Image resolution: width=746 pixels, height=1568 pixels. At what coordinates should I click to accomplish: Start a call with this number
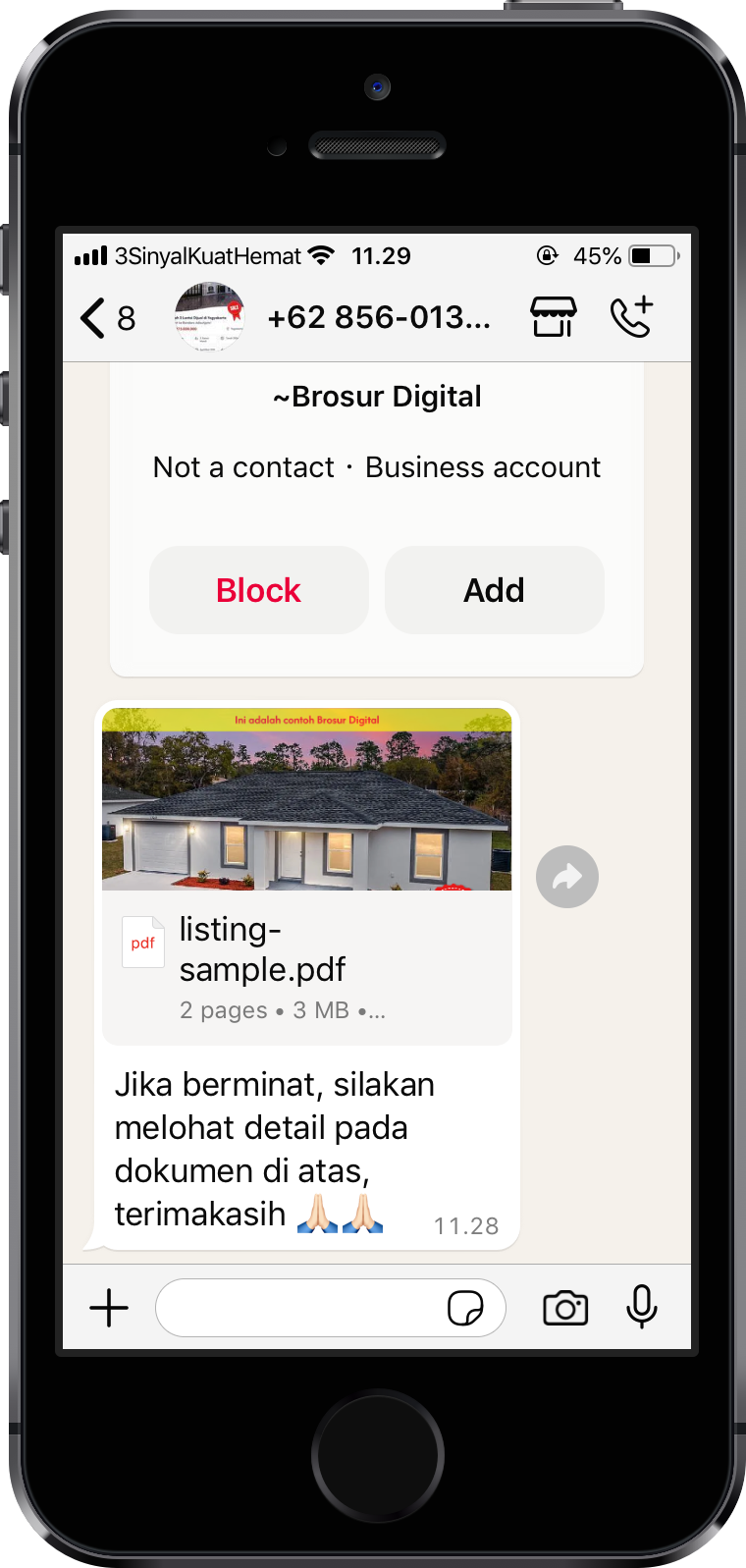pyautogui.click(x=631, y=317)
